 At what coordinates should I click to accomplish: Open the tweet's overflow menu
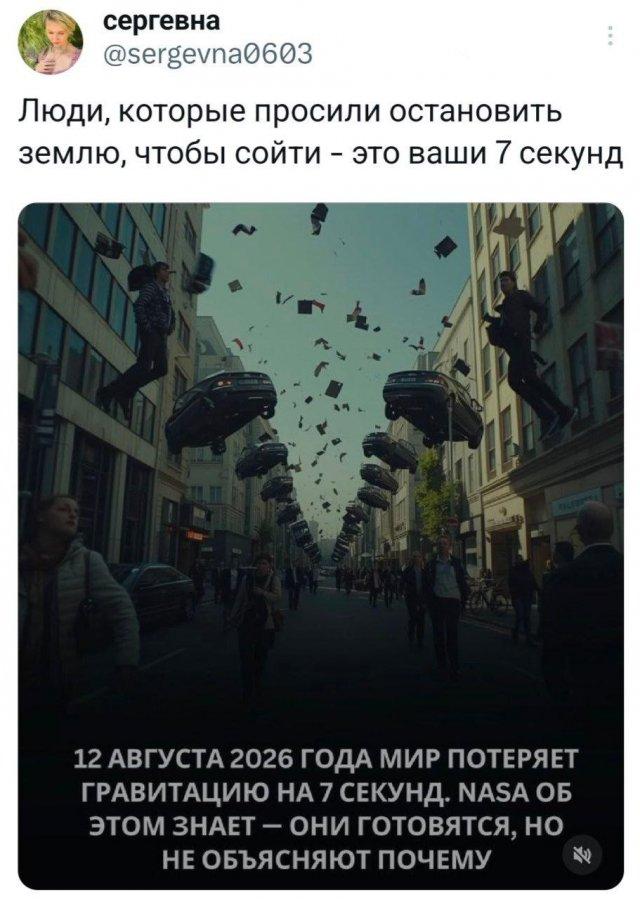coord(611,36)
